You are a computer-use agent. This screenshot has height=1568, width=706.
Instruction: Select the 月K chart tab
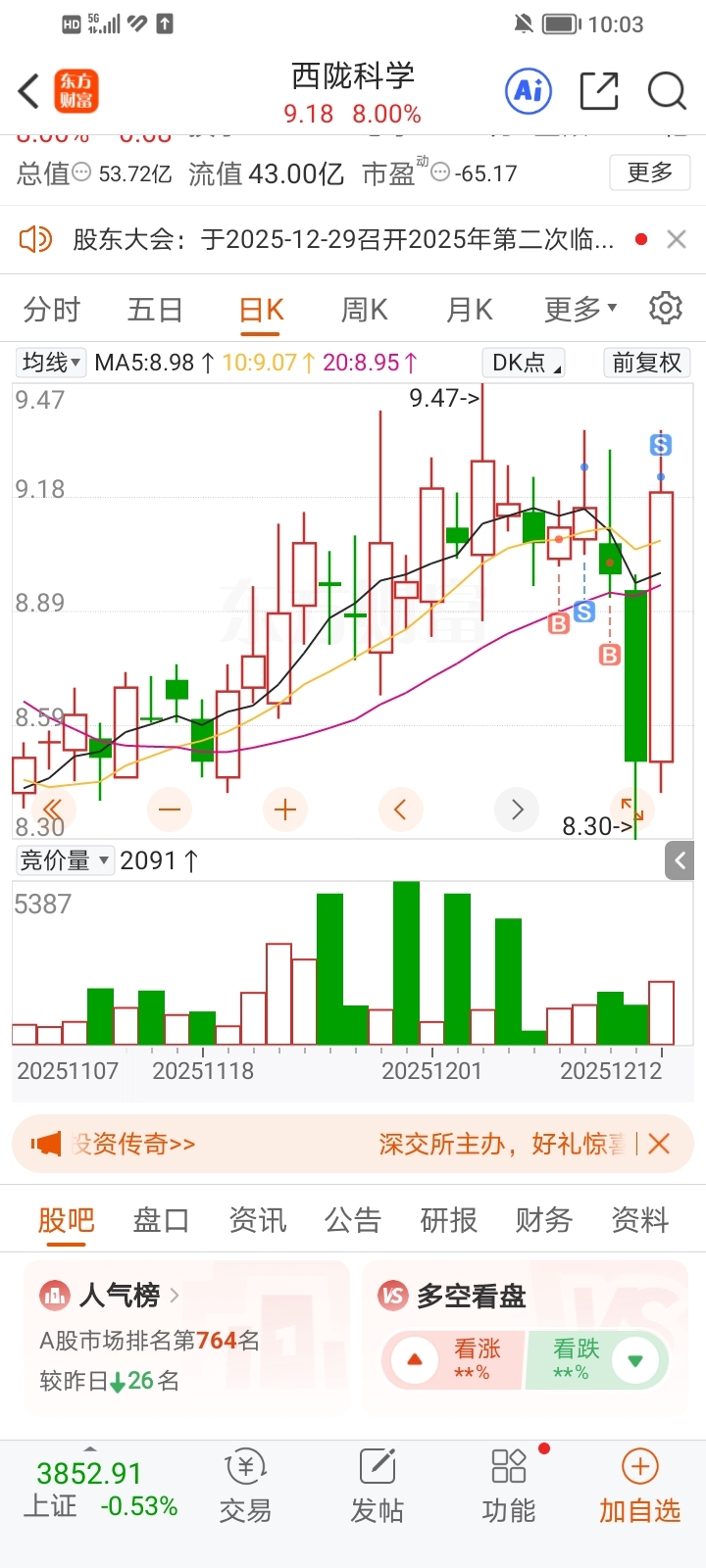click(x=469, y=310)
